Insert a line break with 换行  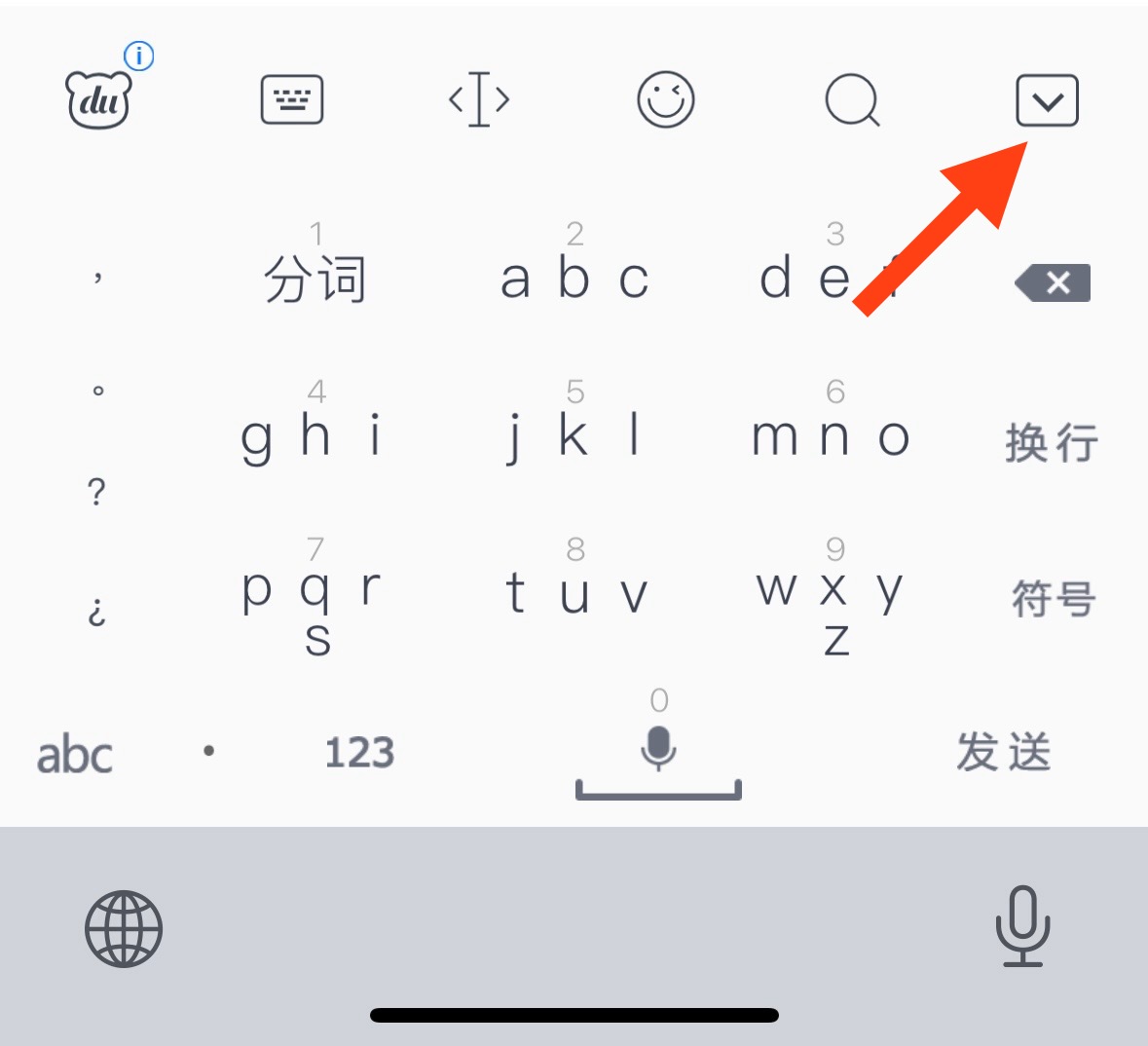1052,443
